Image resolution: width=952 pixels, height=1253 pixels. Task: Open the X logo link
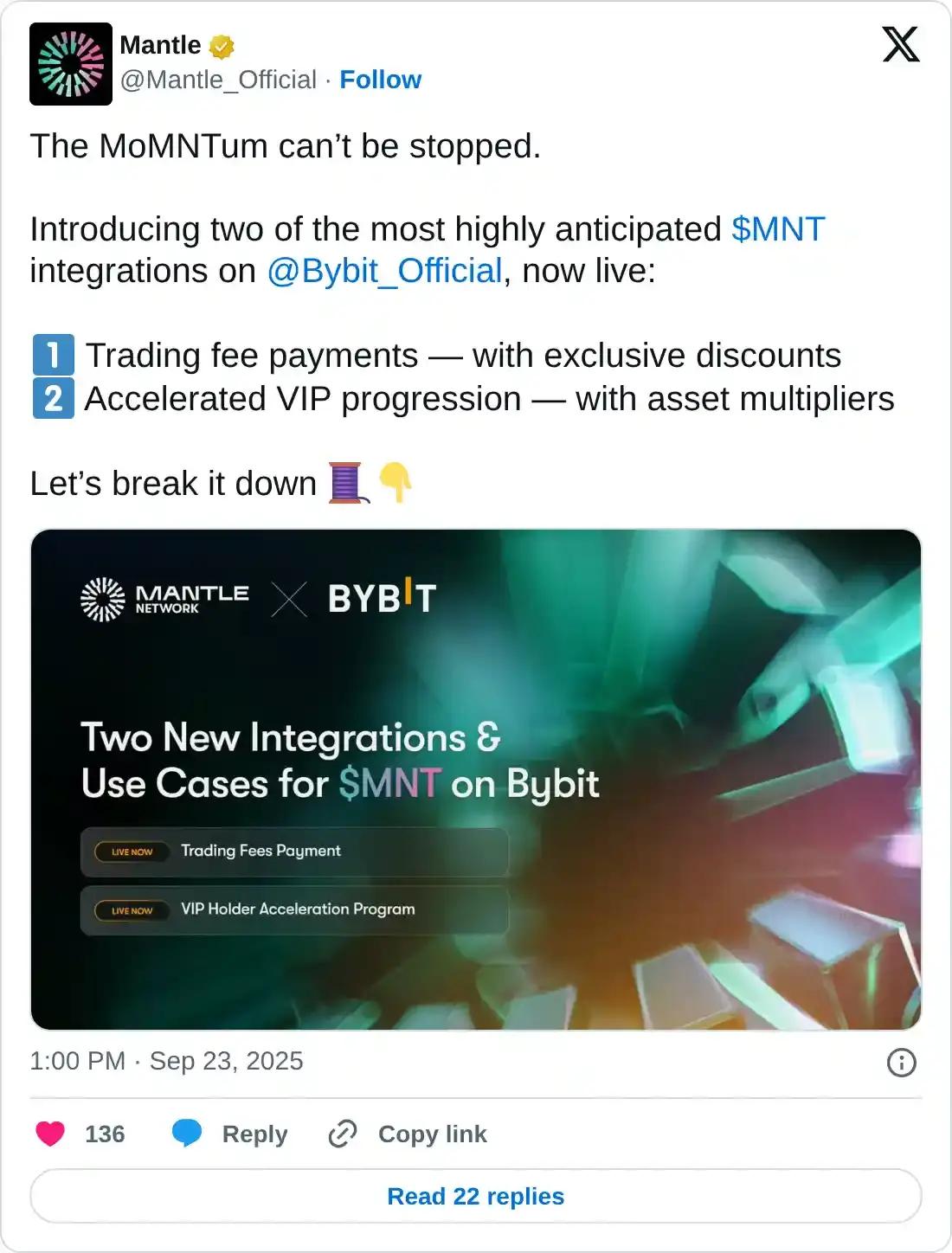coord(900,44)
